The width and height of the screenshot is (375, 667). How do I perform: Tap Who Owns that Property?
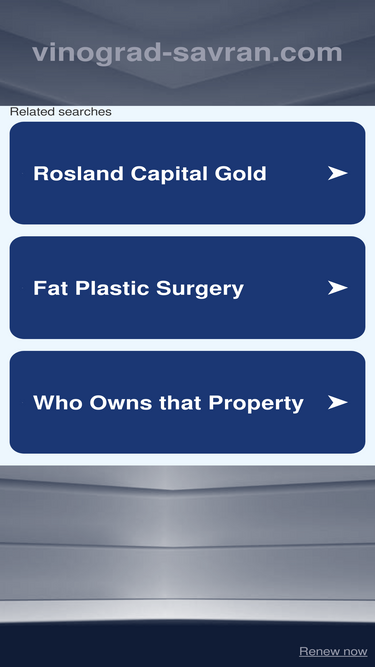(x=187, y=402)
